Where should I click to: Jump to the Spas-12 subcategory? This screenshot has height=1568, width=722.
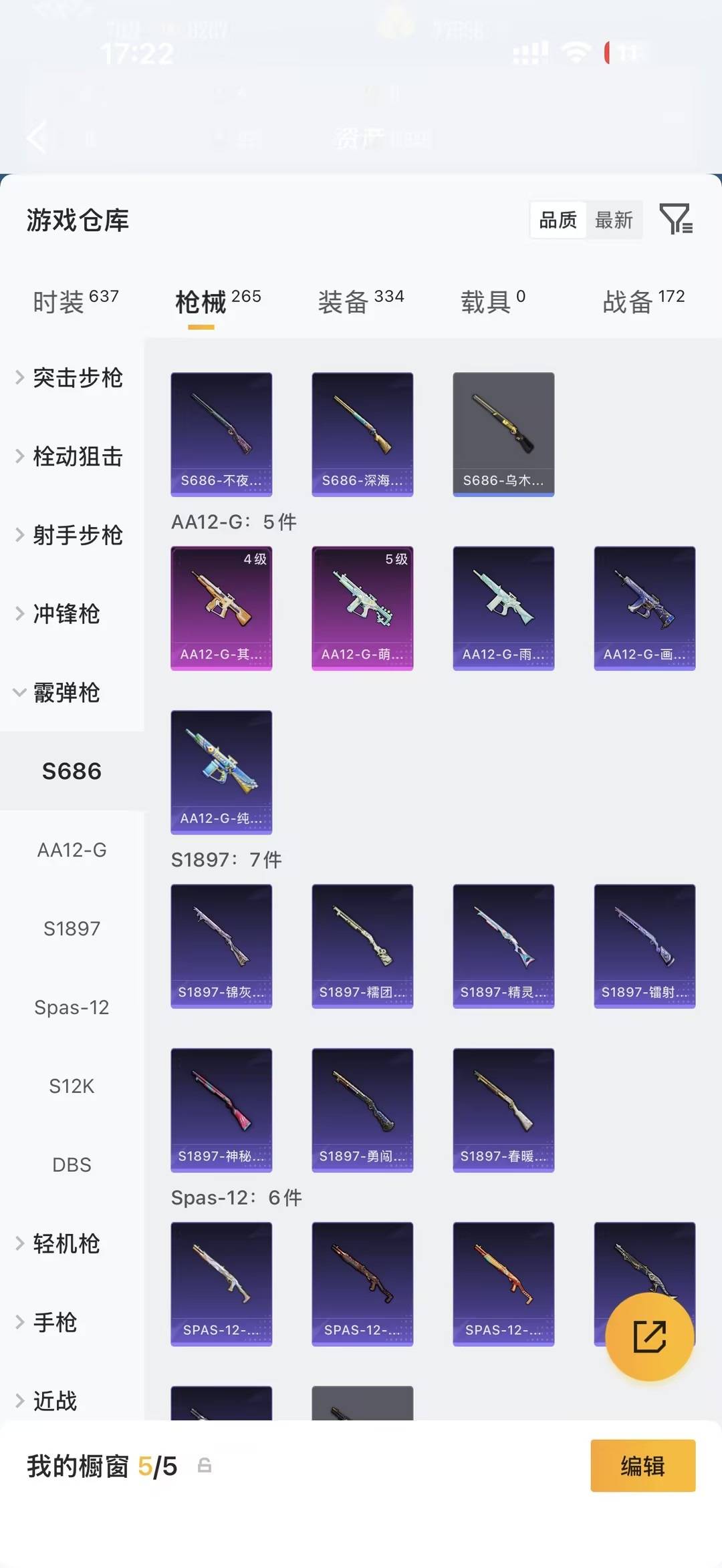tap(72, 1007)
